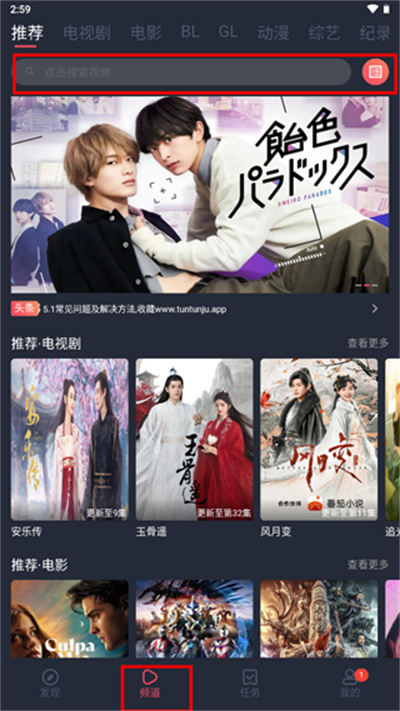Open the 玉骨遥 drama card
Screen dimensions: 400x711
point(194,448)
